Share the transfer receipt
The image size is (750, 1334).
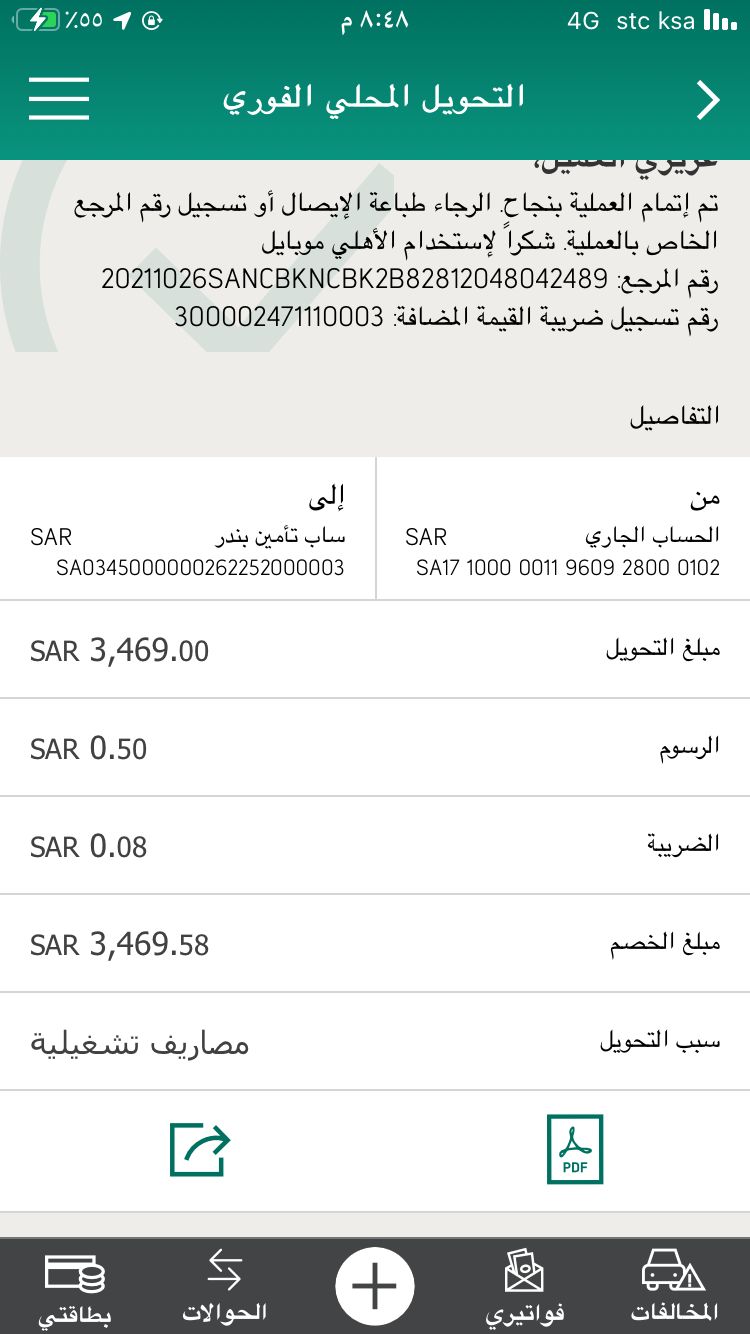(200, 1150)
